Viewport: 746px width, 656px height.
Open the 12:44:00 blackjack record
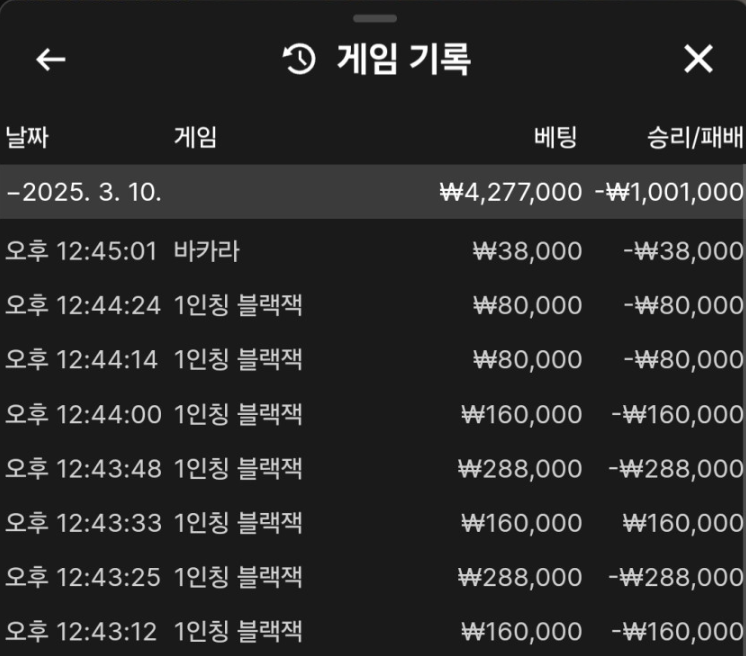click(372, 414)
